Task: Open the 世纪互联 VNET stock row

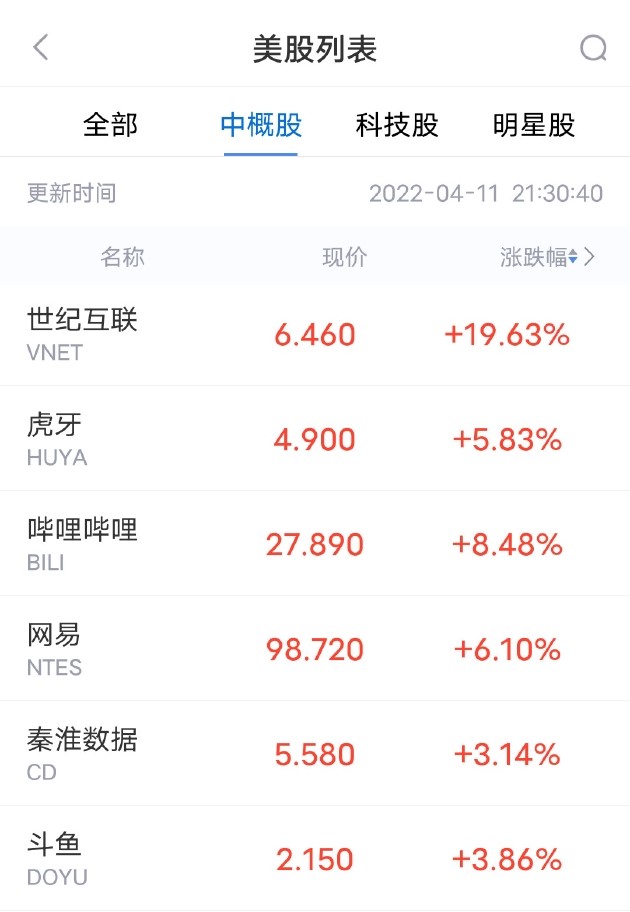Action: click(x=315, y=334)
